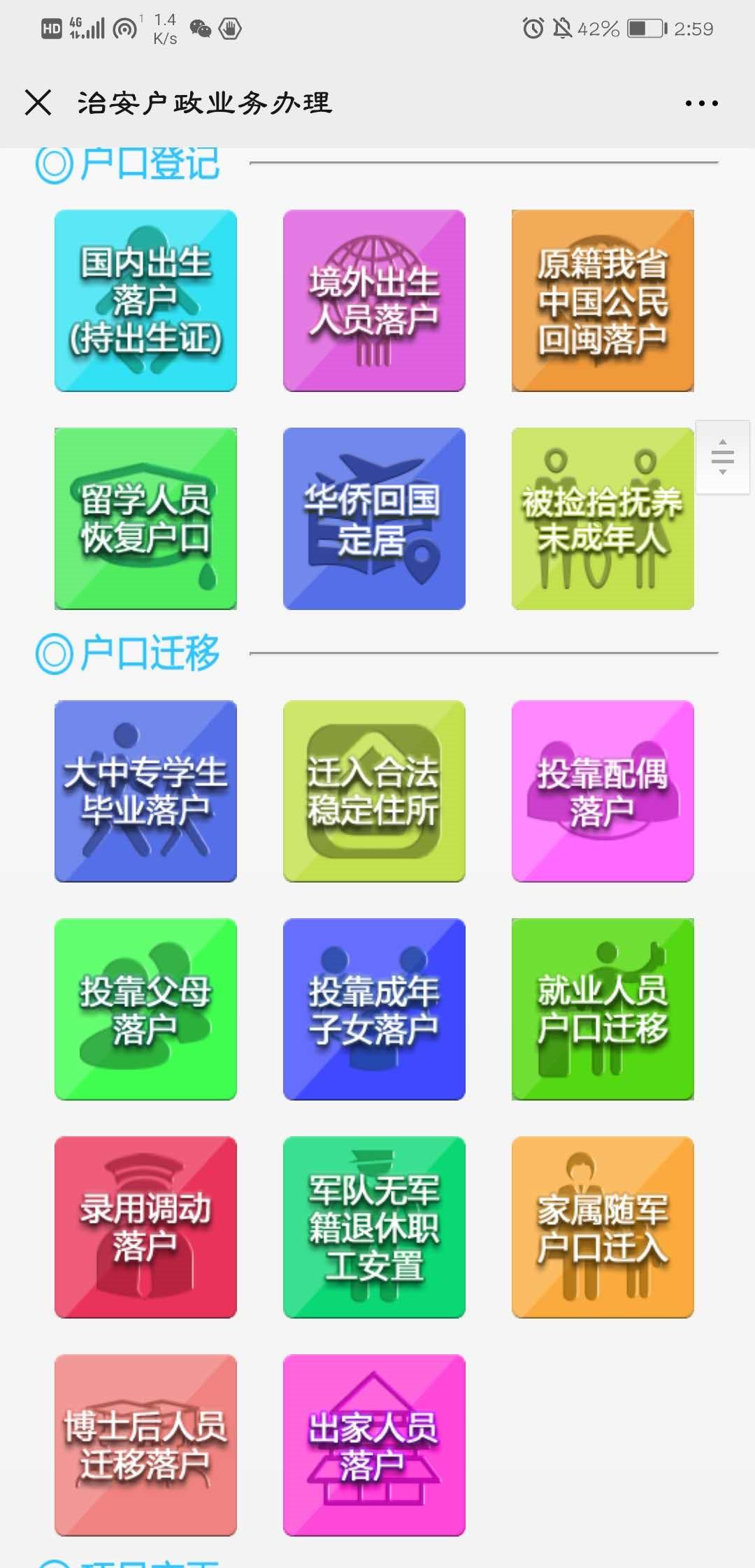Choose 博士后人员迁移落户 service

click(145, 1445)
